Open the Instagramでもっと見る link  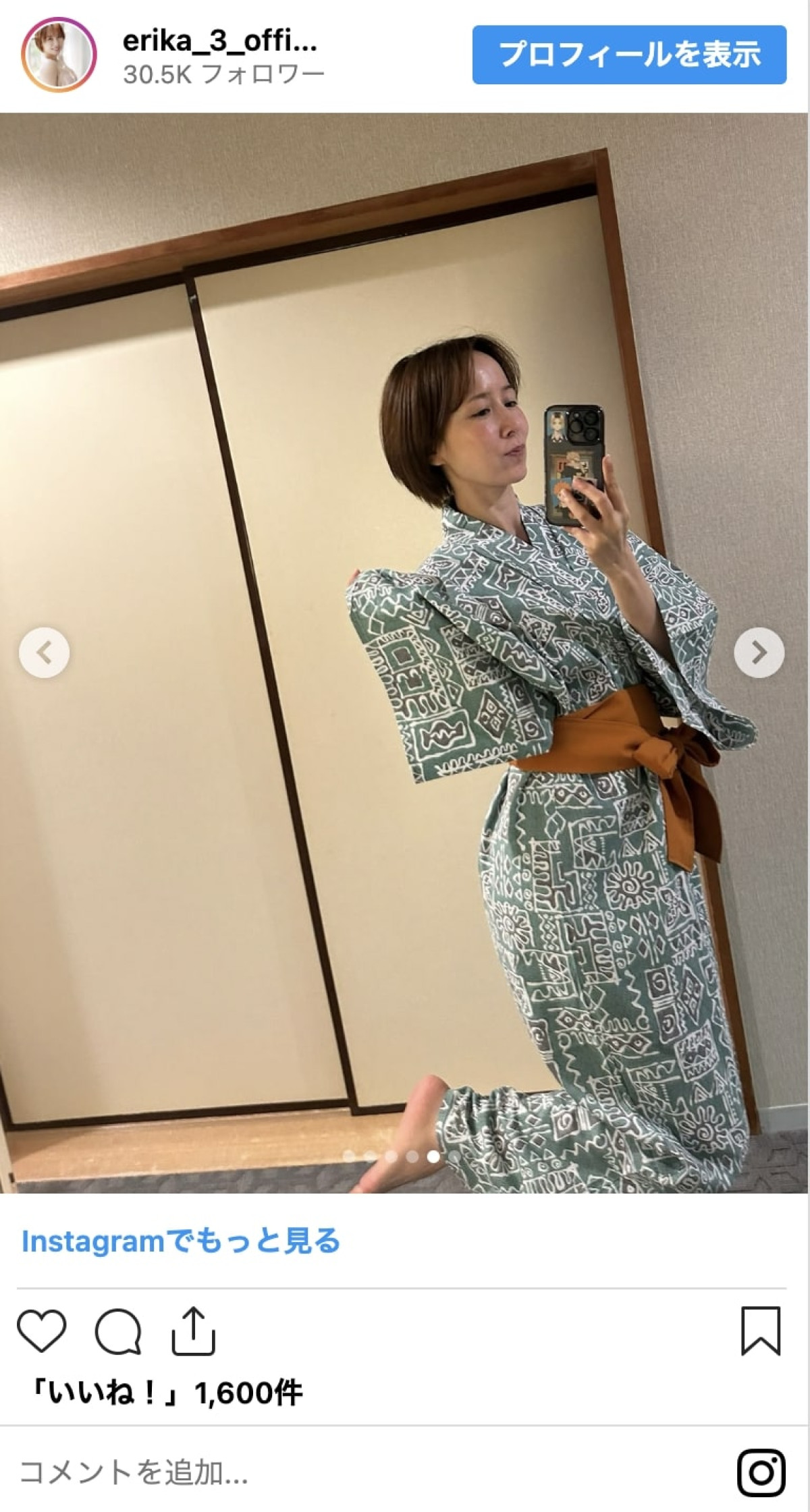click(x=181, y=1241)
